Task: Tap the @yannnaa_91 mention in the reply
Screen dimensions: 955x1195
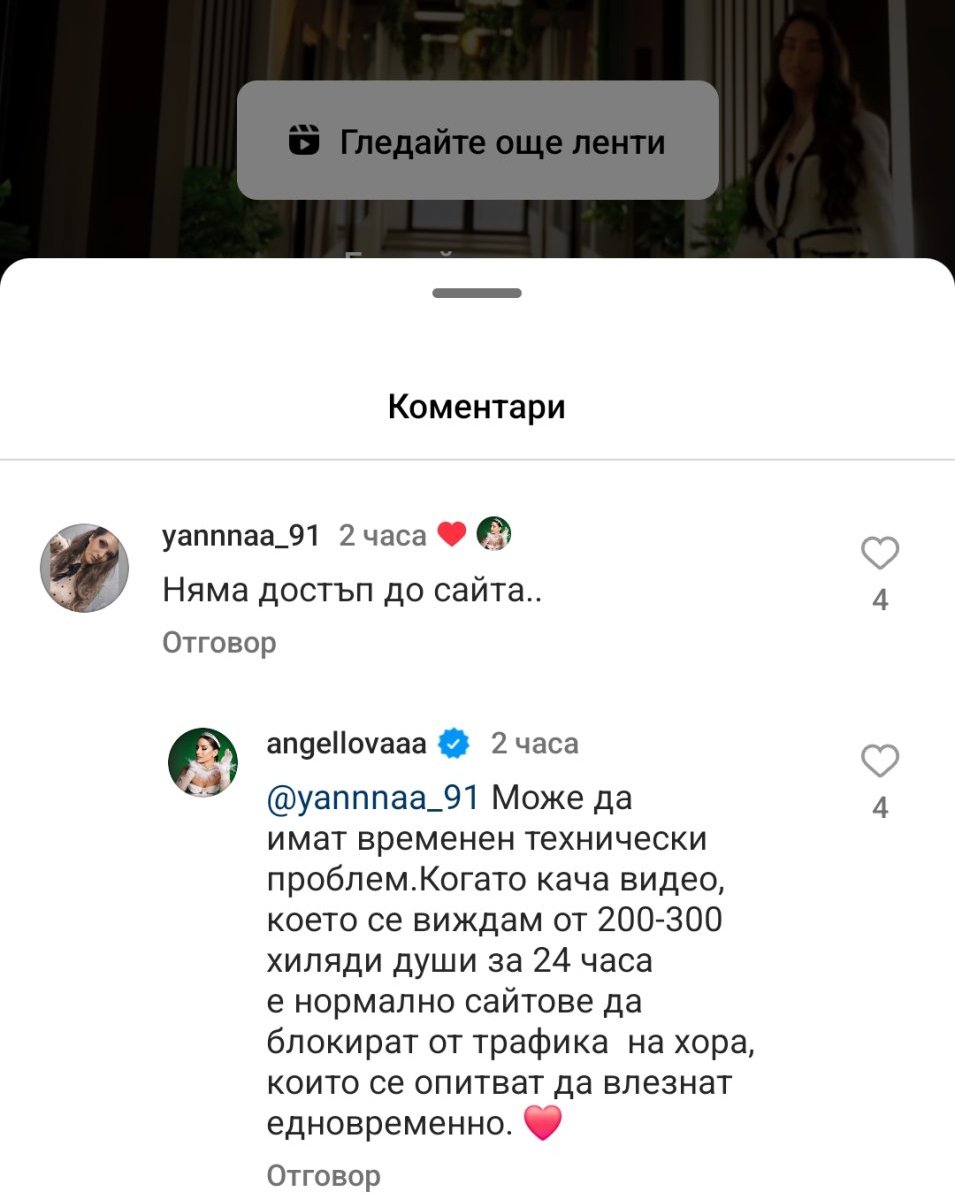Action: click(x=373, y=798)
